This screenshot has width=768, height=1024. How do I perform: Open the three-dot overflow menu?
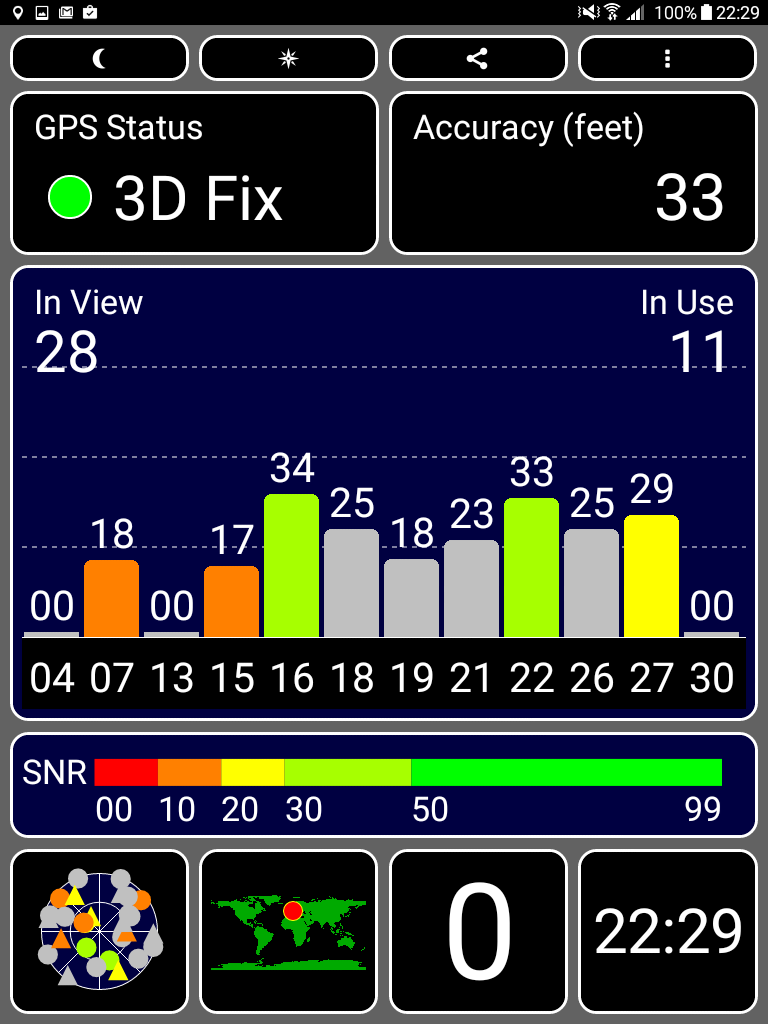tap(667, 58)
